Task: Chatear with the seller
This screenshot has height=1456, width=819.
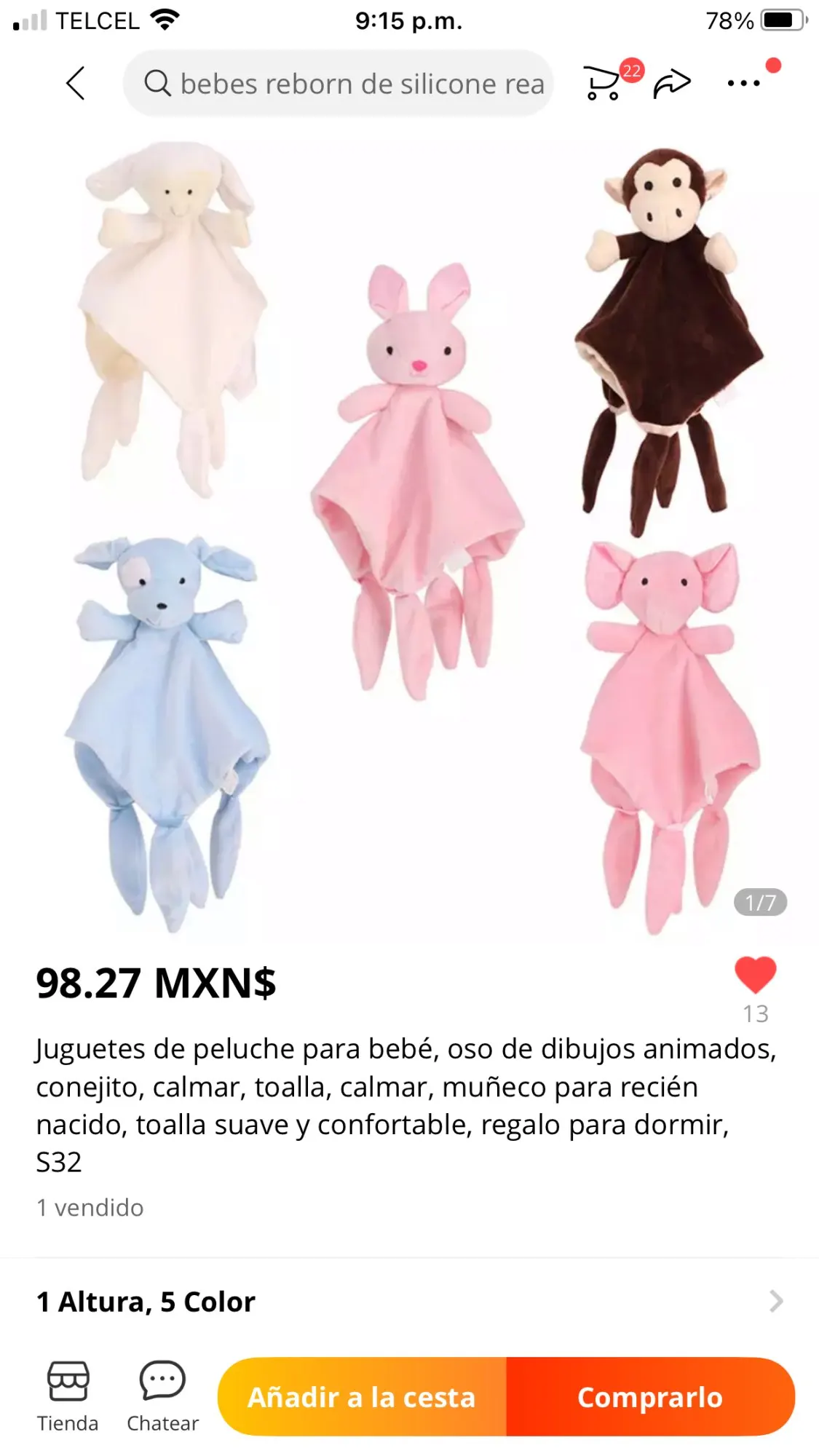Action: point(162,1396)
